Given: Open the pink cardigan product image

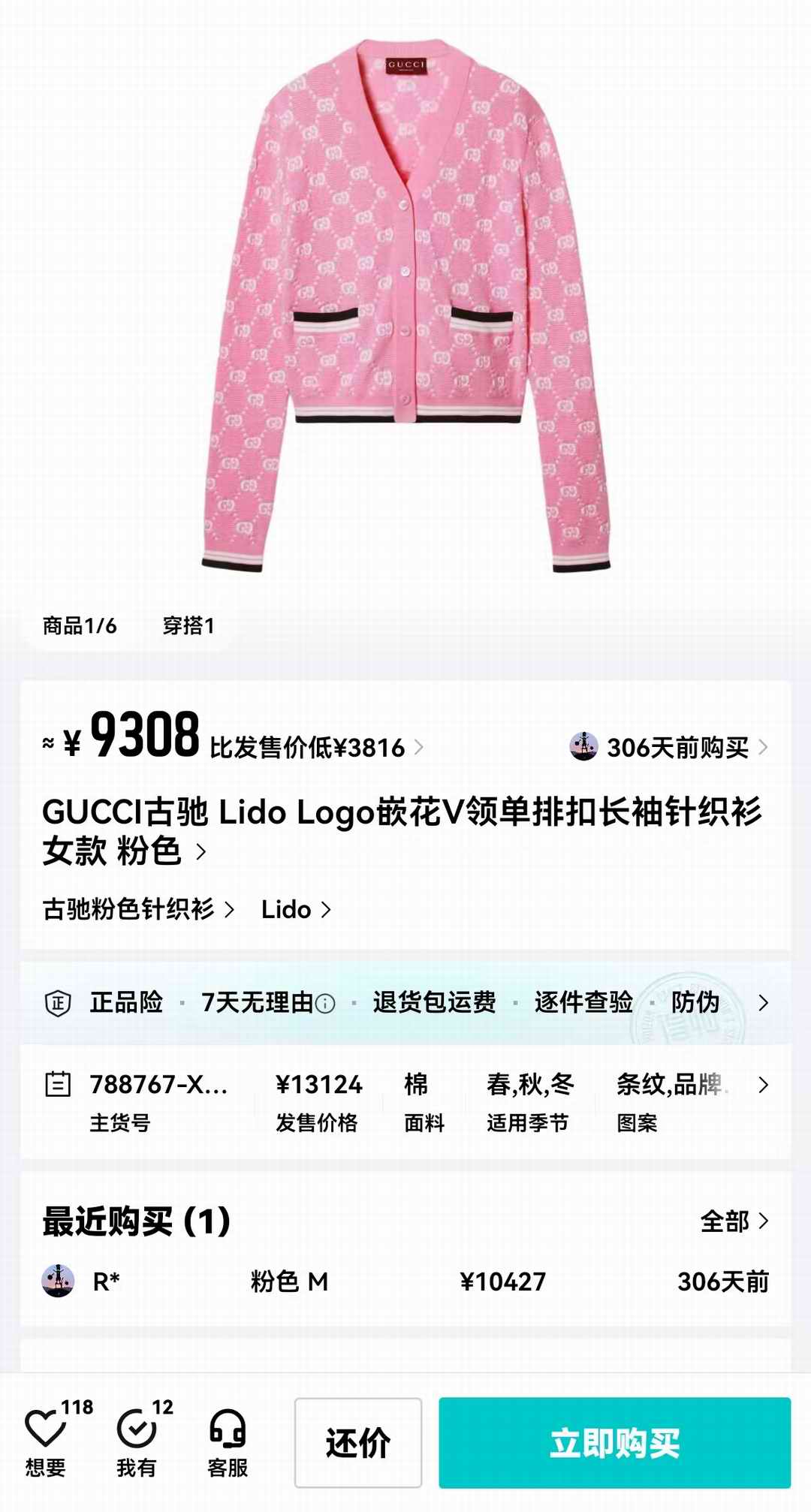Looking at the screenshot, I should click(x=405, y=308).
